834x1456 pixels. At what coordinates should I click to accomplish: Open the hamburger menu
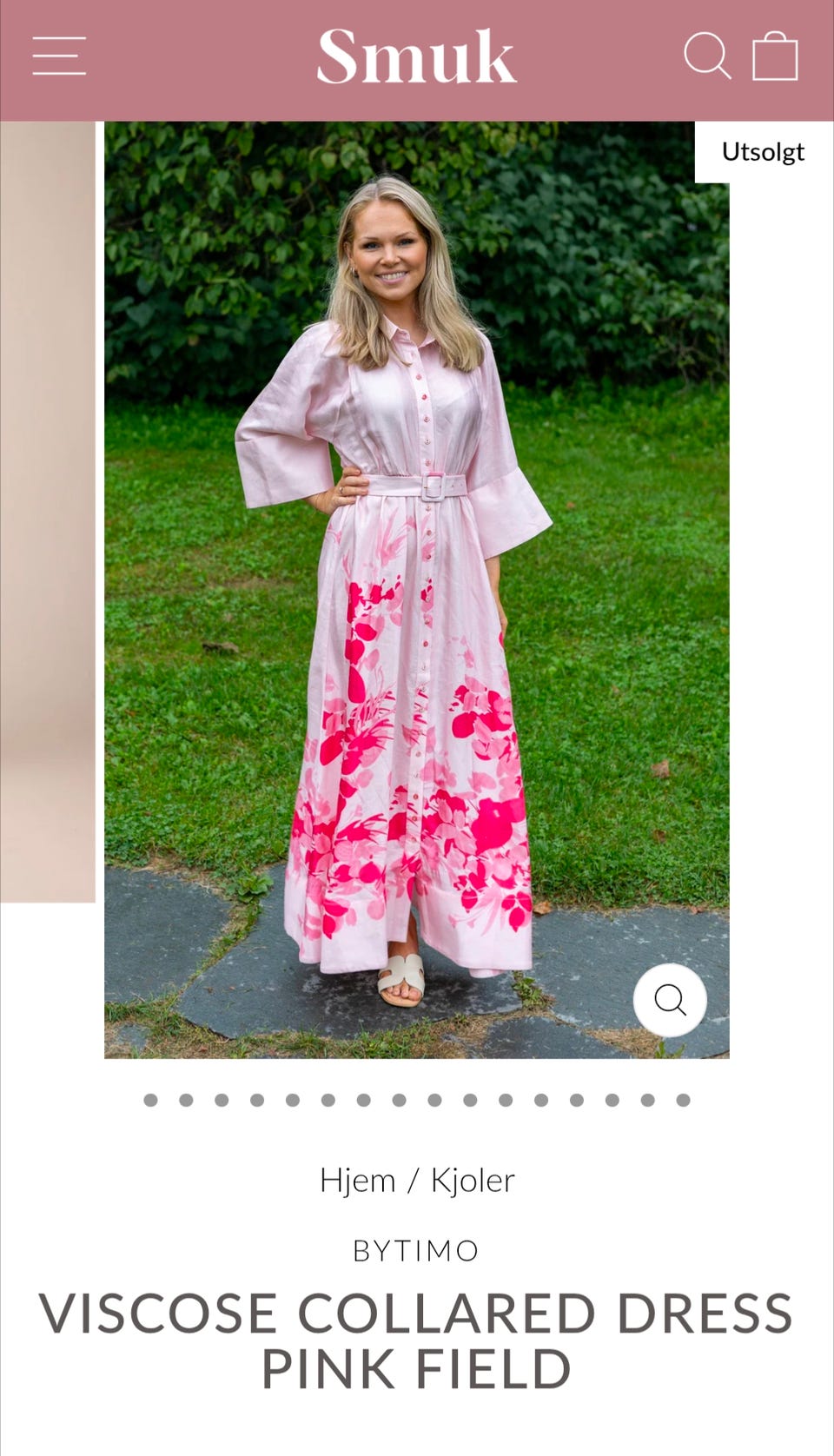pos(59,56)
